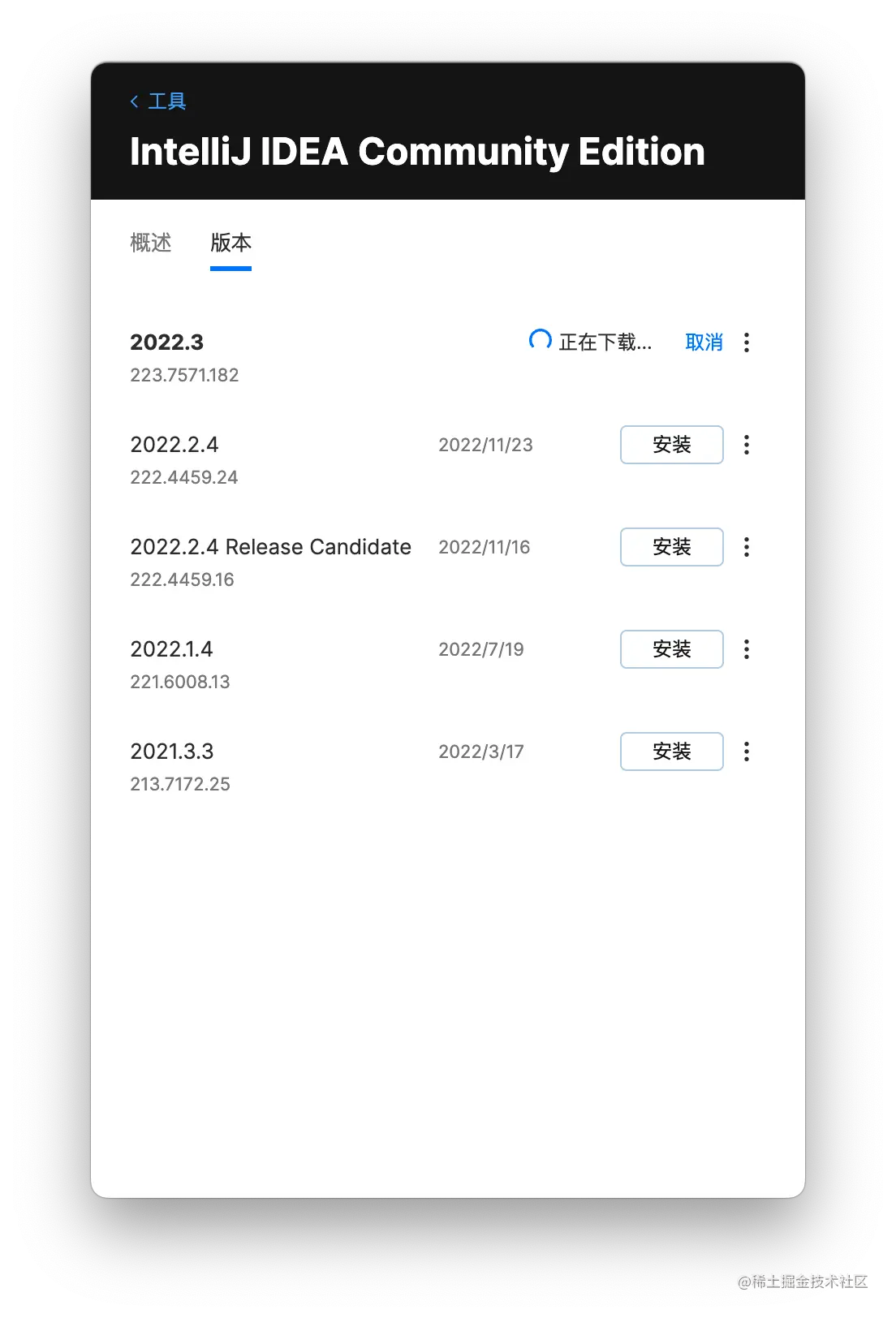This screenshot has width=896, height=1318.
Task: Install version 2021.3.3
Action: pos(671,752)
